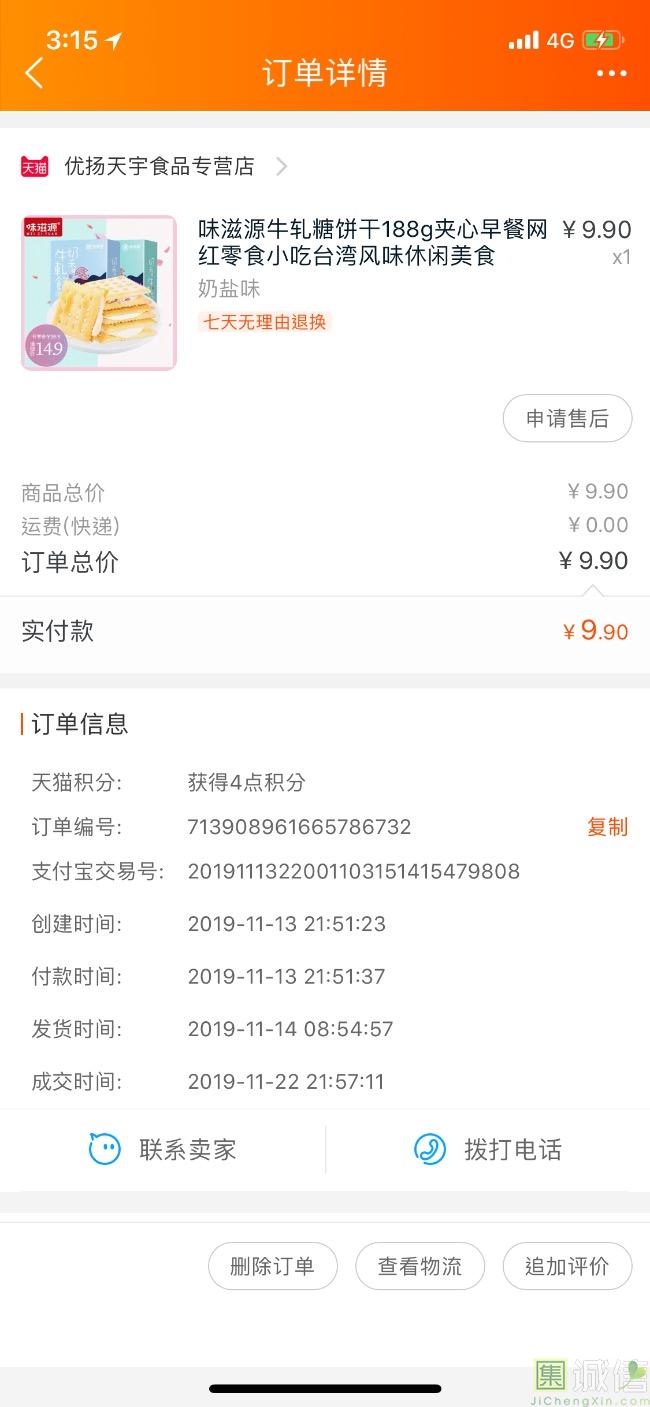Image resolution: width=650 pixels, height=1407 pixels.
Task: View shipping details via 查看物流
Action: pyautogui.click(x=420, y=1267)
